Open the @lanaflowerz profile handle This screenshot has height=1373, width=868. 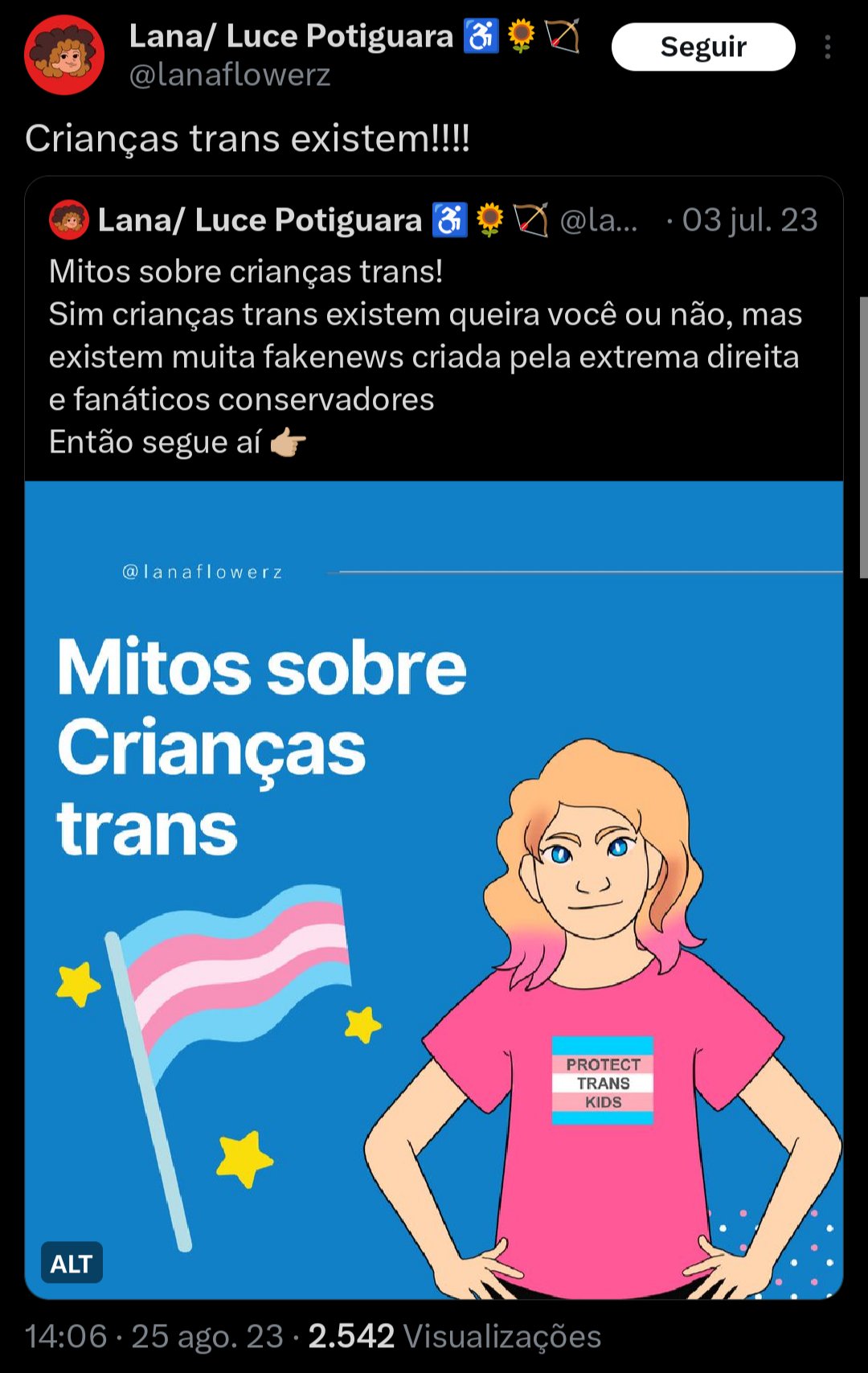(230, 75)
